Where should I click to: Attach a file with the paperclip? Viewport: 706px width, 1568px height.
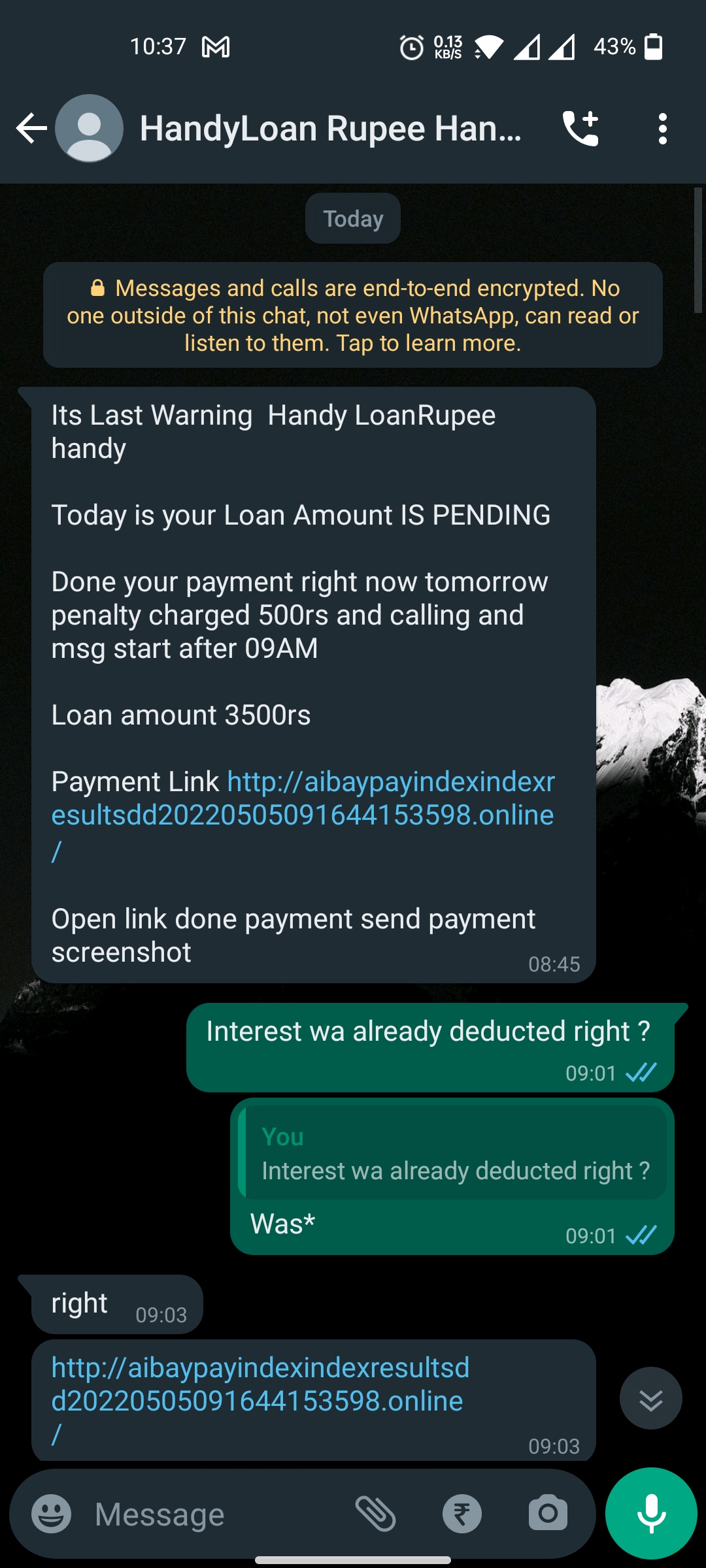(x=376, y=1514)
